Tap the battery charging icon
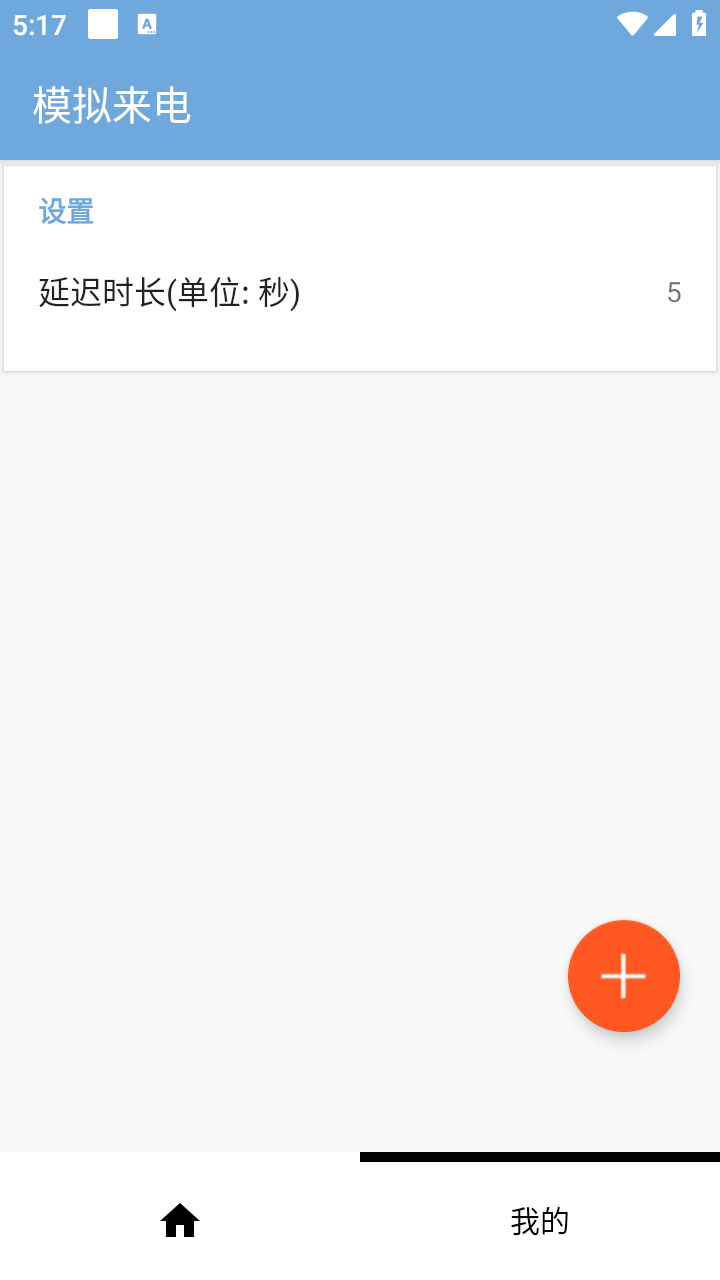 tap(698, 25)
